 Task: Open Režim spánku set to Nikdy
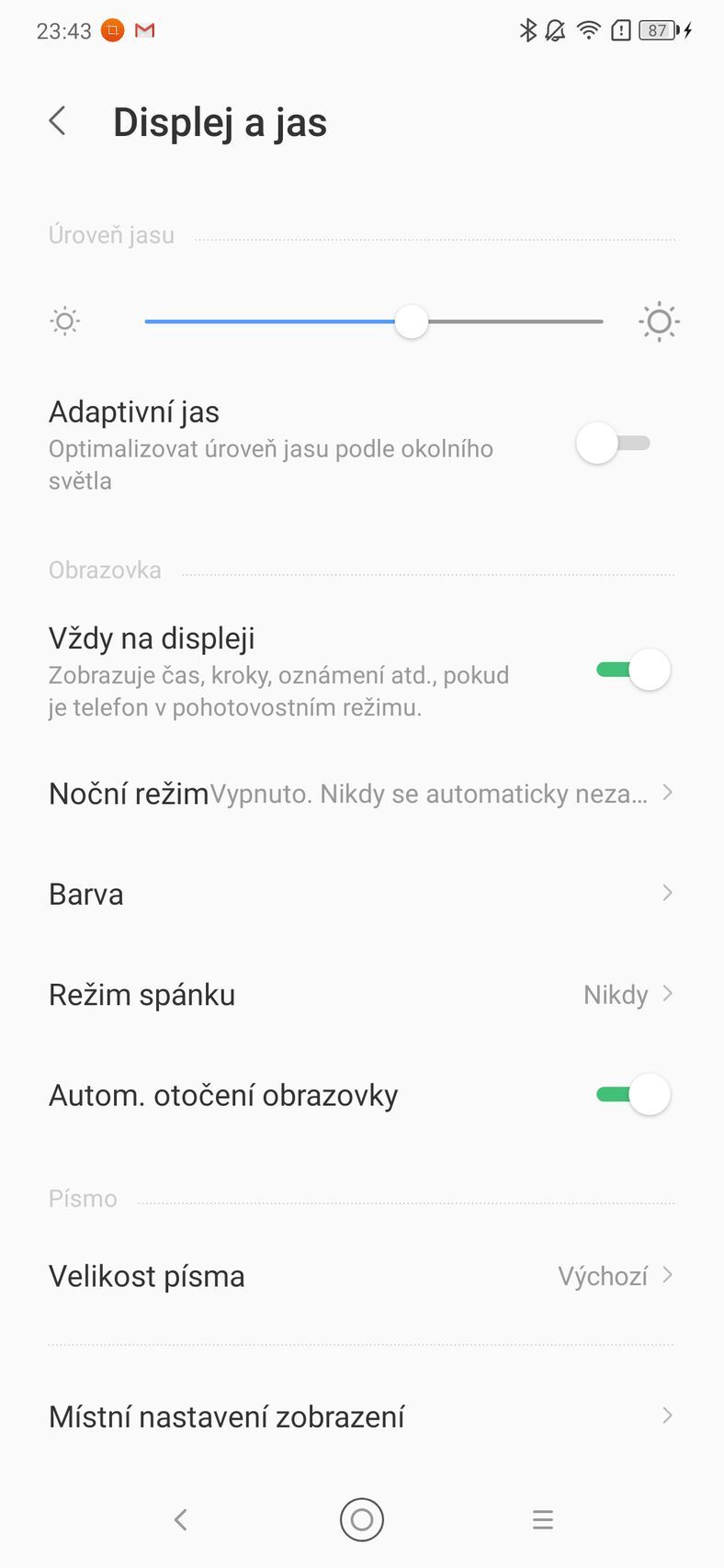point(628,994)
